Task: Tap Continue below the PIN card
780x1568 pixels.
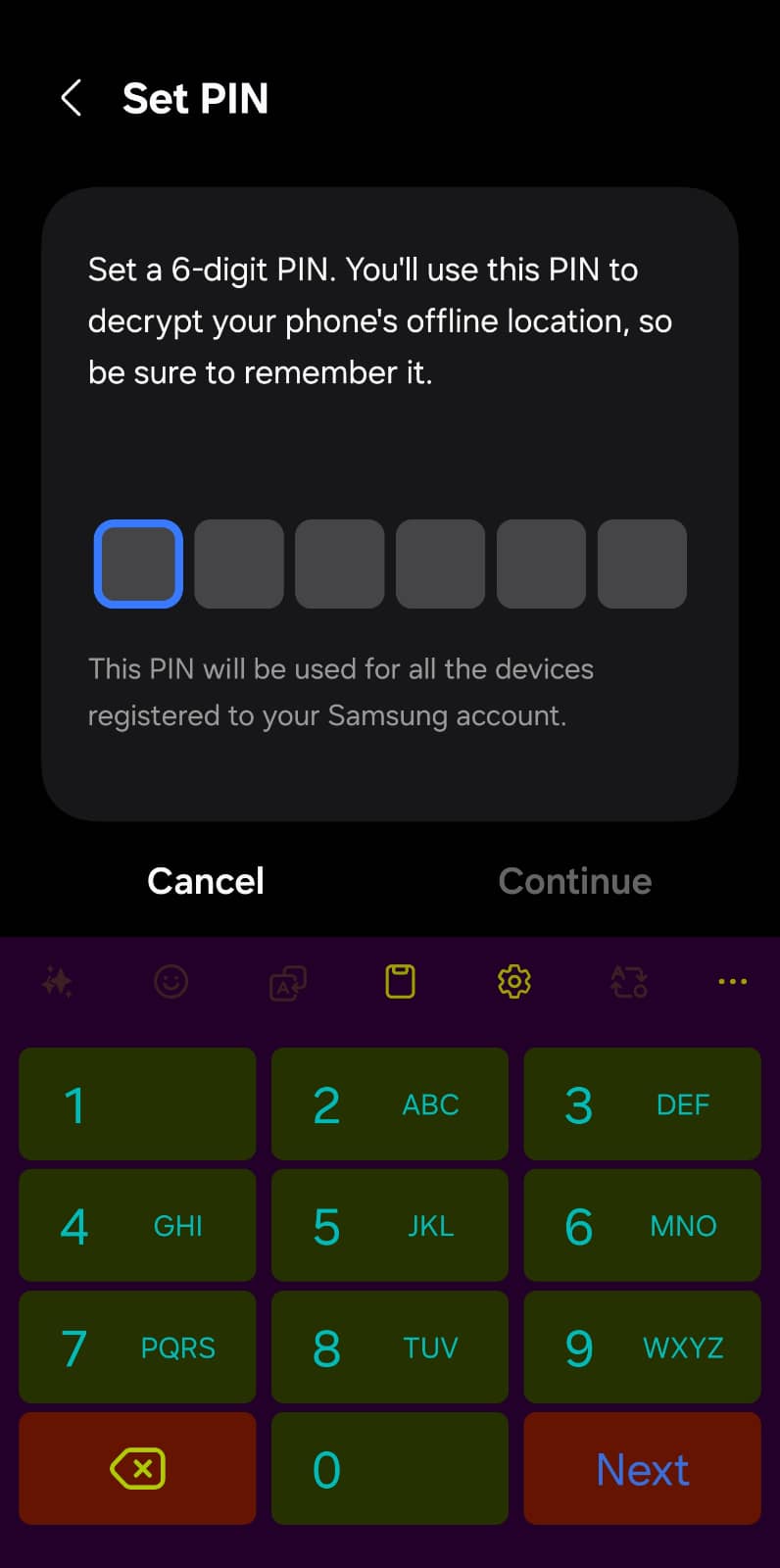Action: pos(575,881)
